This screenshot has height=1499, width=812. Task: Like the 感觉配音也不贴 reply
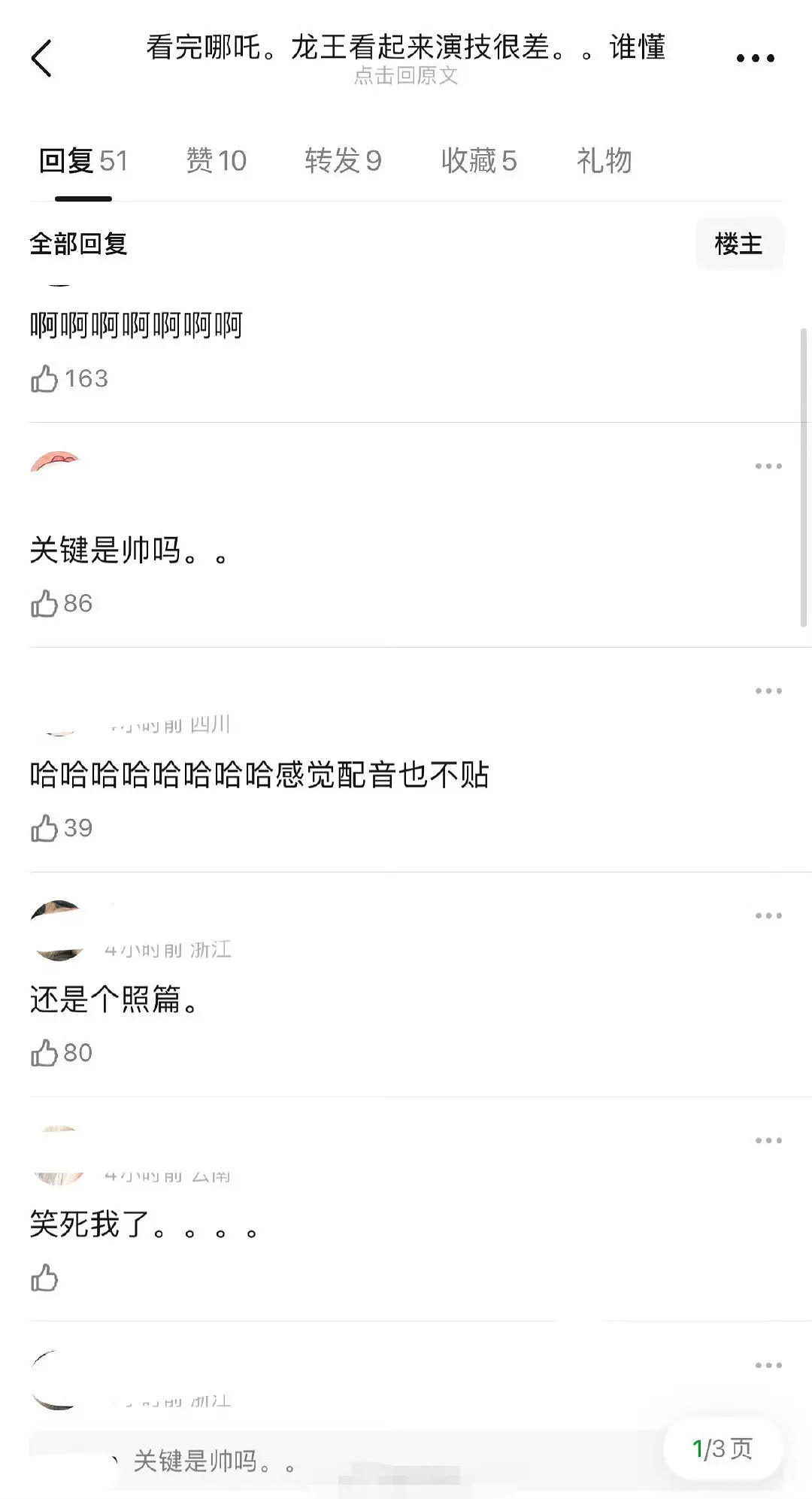pyautogui.click(x=44, y=828)
